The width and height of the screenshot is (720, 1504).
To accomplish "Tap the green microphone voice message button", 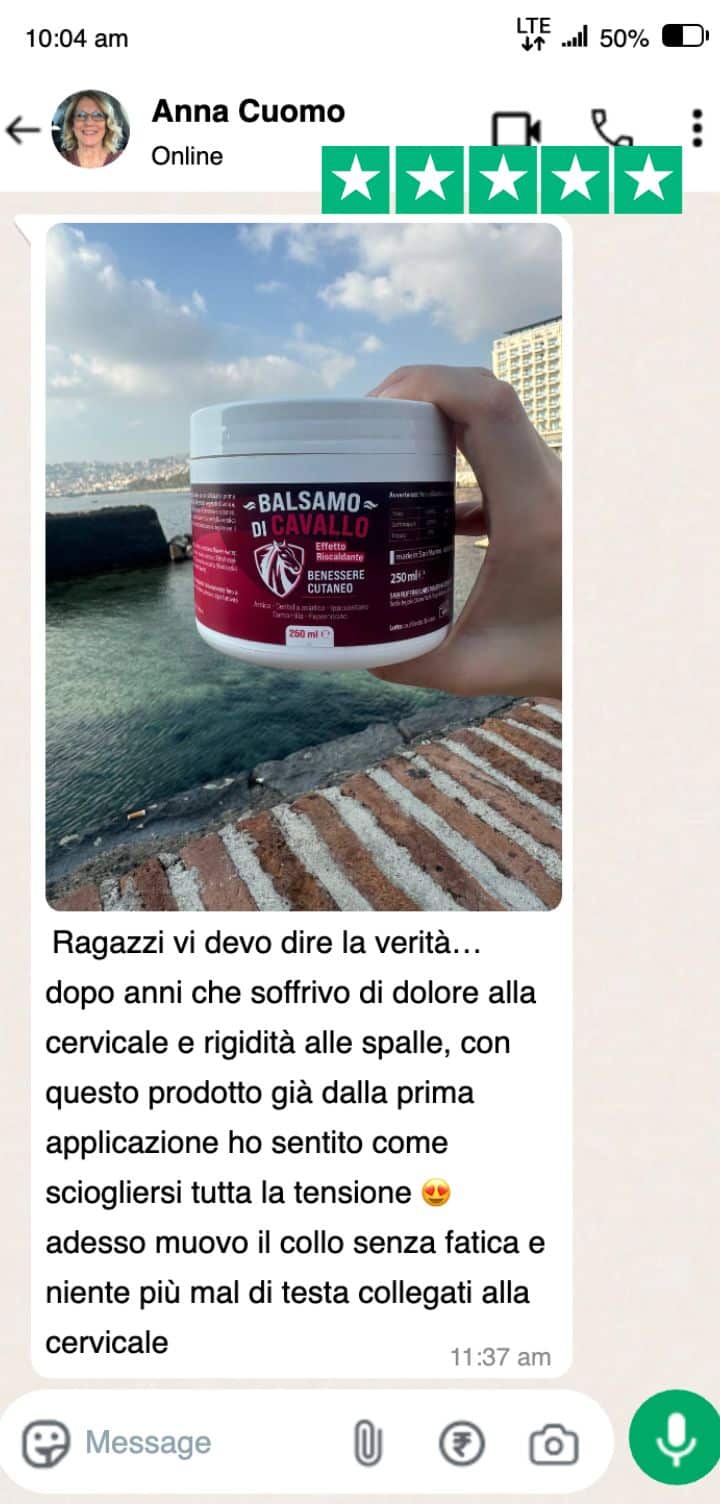I will [x=675, y=1438].
